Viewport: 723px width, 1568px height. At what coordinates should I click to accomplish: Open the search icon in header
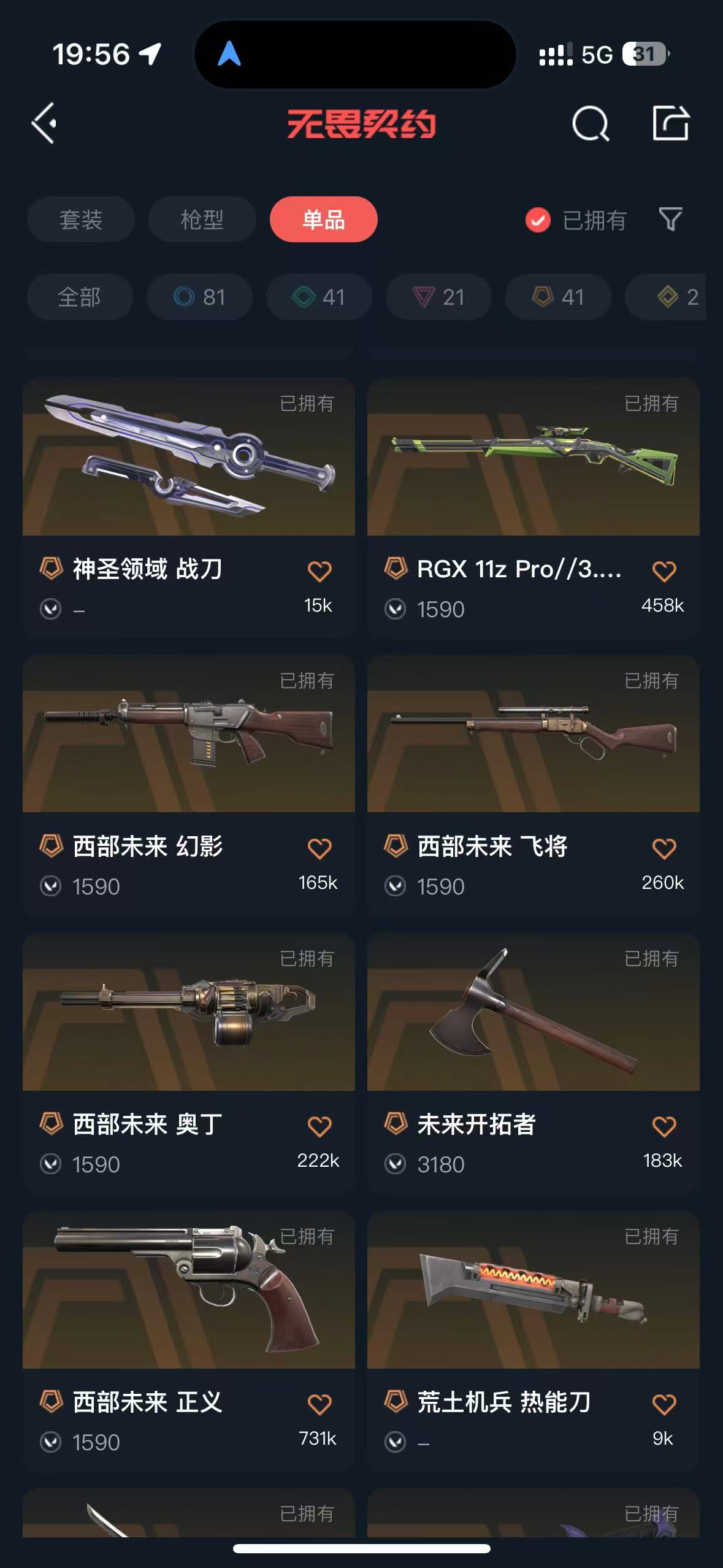click(x=590, y=123)
